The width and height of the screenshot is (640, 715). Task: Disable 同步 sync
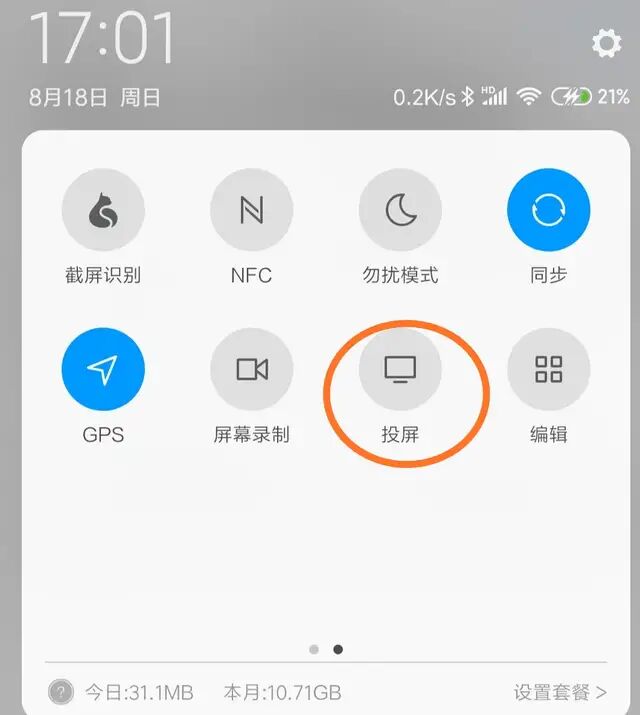pyautogui.click(x=548, y=209)
